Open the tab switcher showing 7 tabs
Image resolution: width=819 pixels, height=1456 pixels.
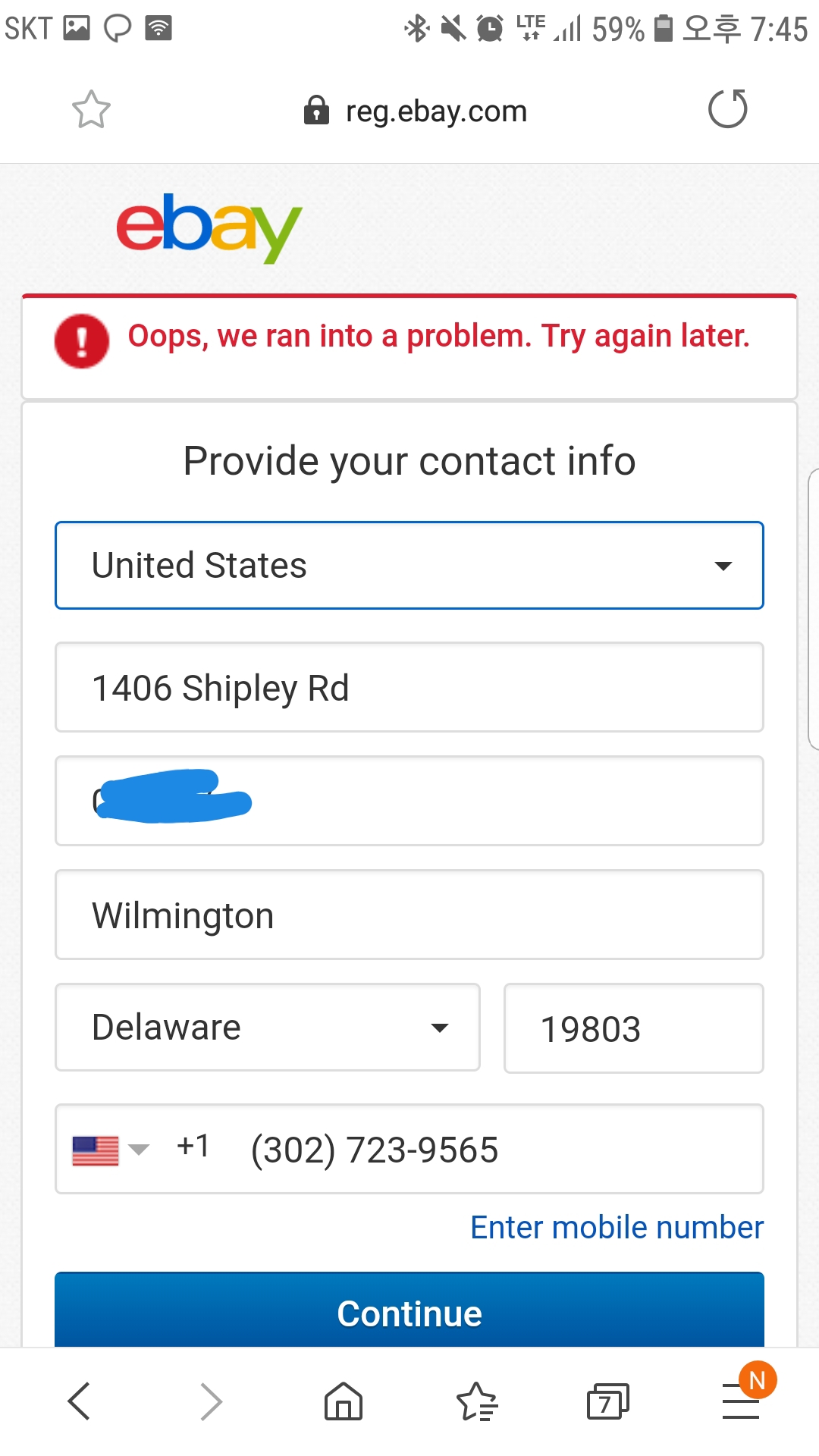pos(607,1401)
